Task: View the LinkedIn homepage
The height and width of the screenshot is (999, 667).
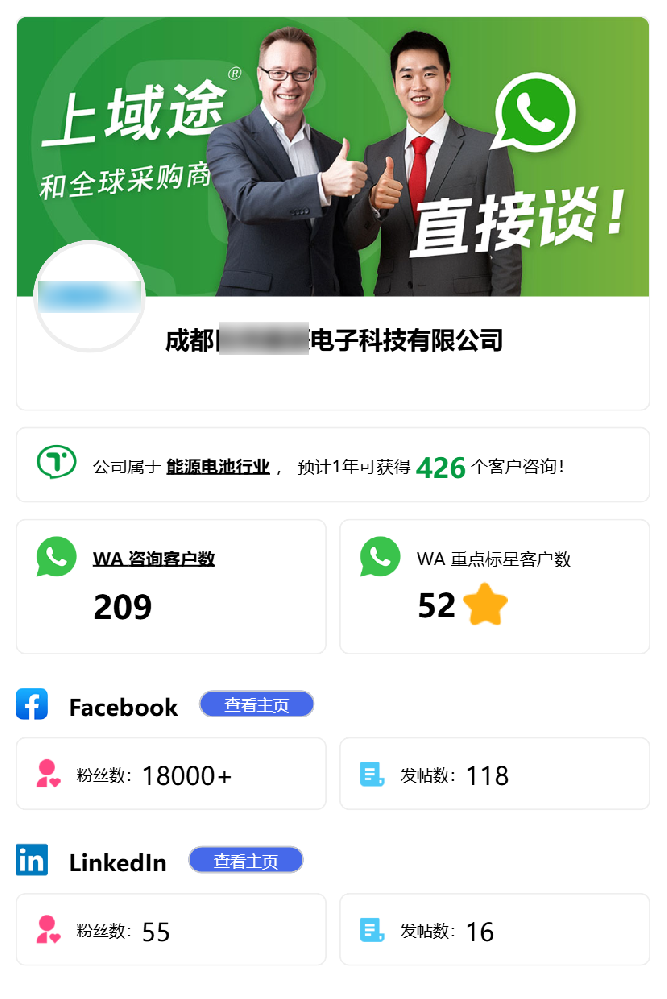Action: (x=245, y=861)
